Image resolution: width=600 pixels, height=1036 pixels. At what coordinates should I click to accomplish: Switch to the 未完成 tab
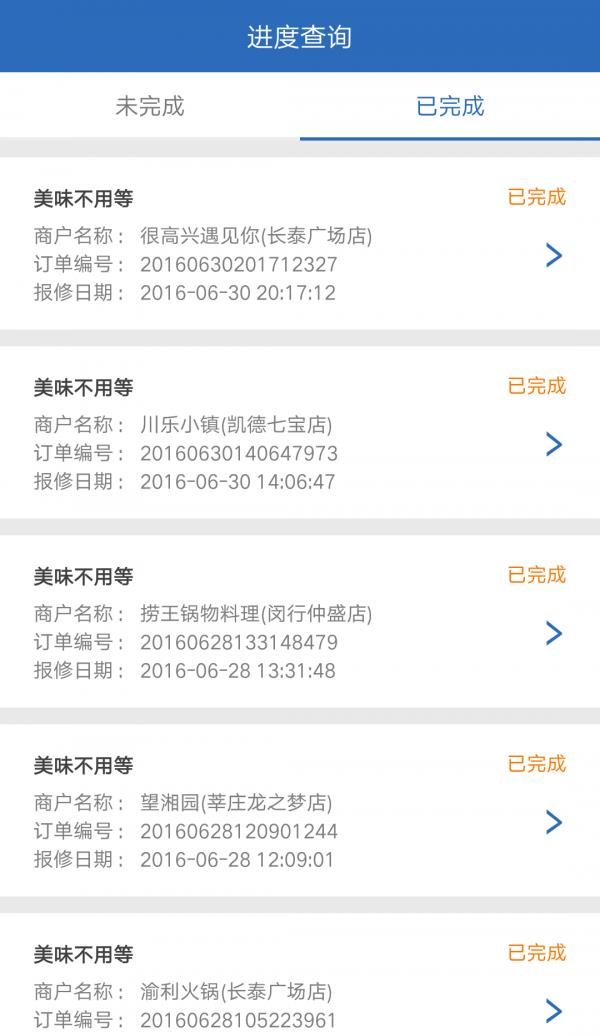pyautogui.click(x=150, y=106)
